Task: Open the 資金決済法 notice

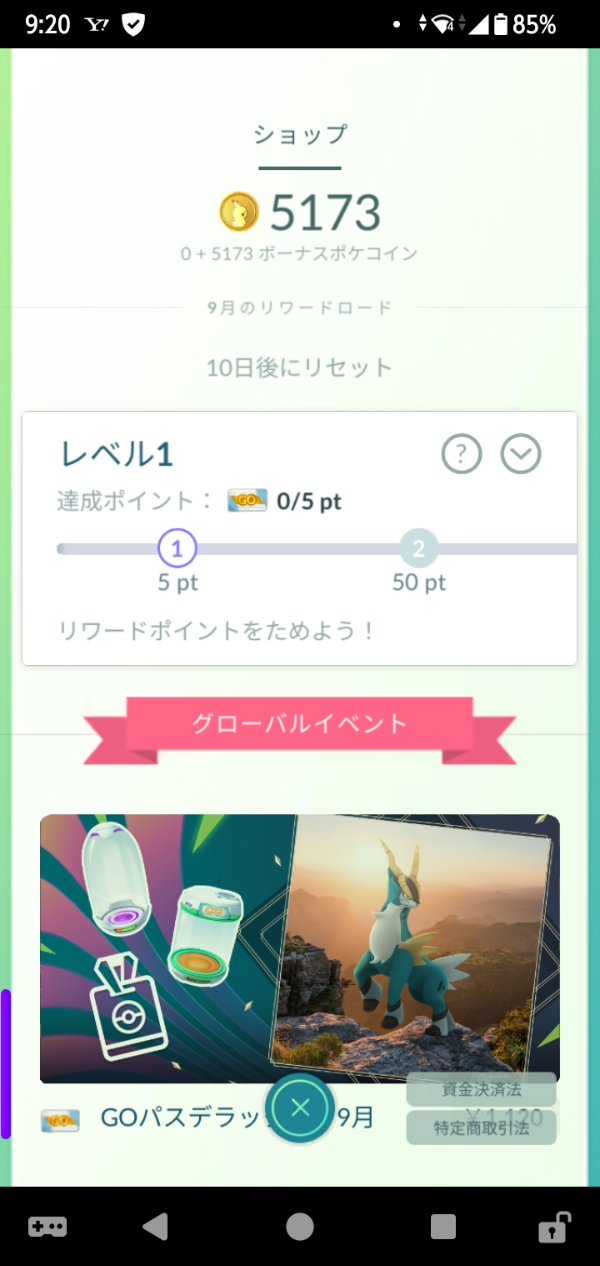Action: pos(481,1090)
